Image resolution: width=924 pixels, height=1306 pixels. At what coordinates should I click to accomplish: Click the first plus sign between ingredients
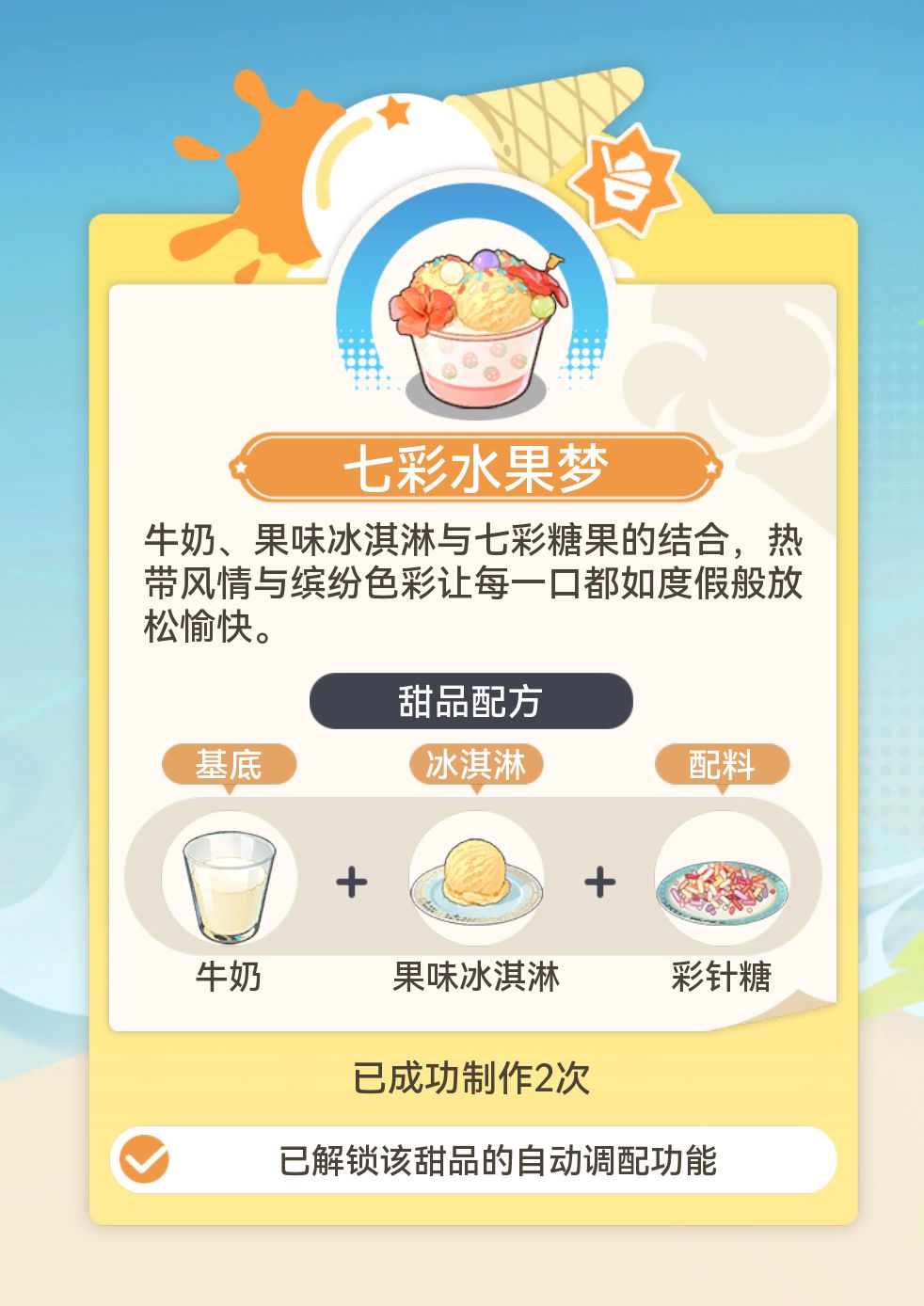click(350, 880)
